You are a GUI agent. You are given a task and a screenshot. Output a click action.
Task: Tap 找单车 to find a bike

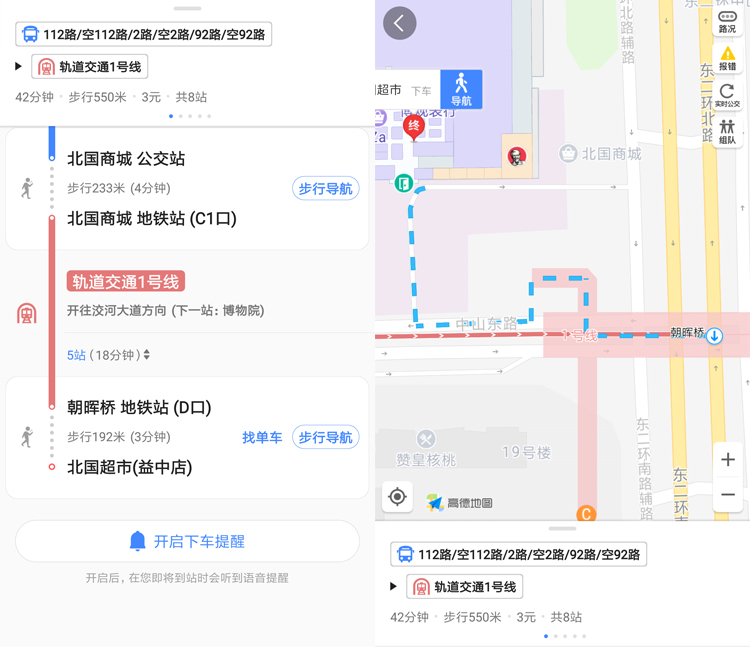pyautogui.click(x=261, y=437)
